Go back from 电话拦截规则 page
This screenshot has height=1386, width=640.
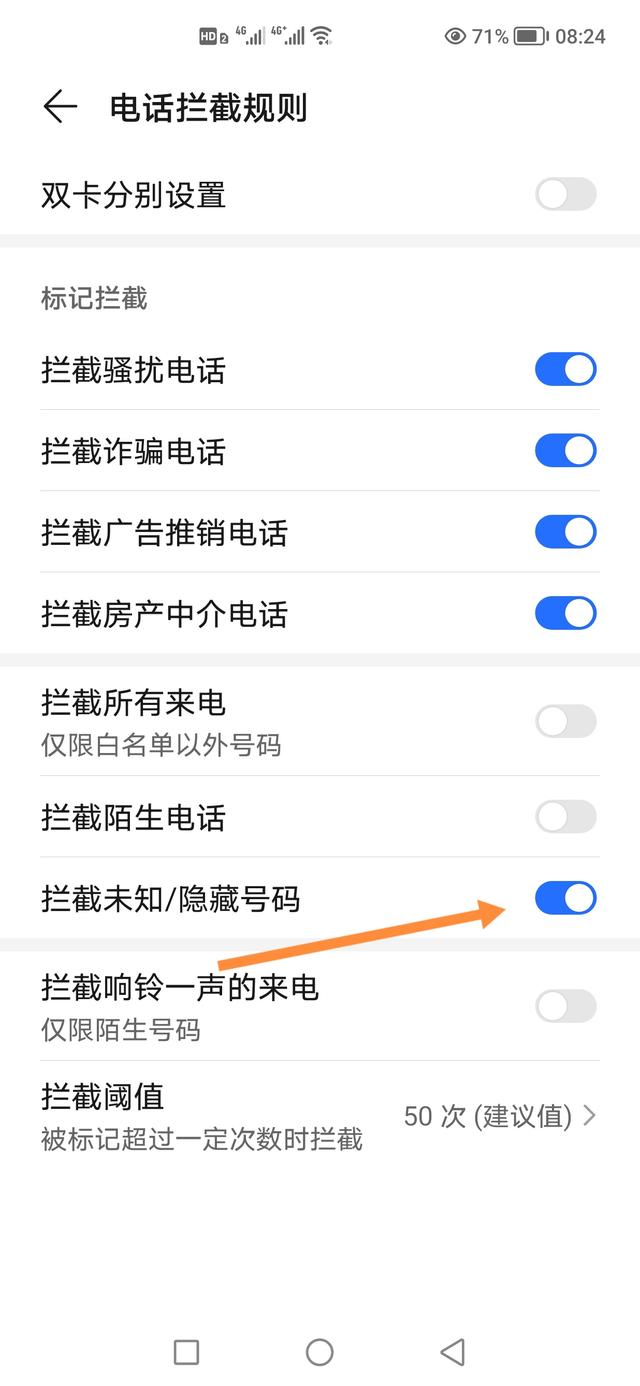(x=60, y=107)
